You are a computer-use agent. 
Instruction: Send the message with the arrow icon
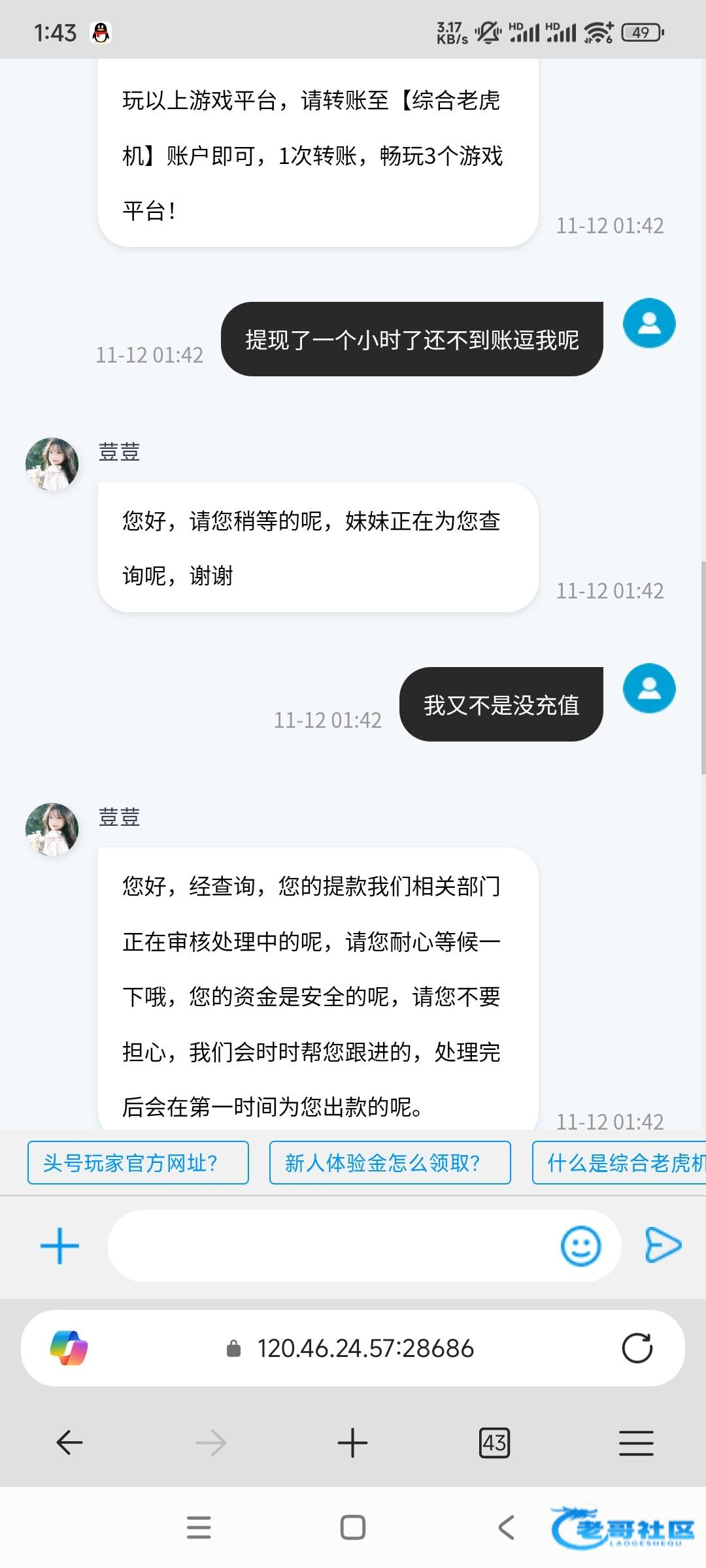click(663, 1245)
